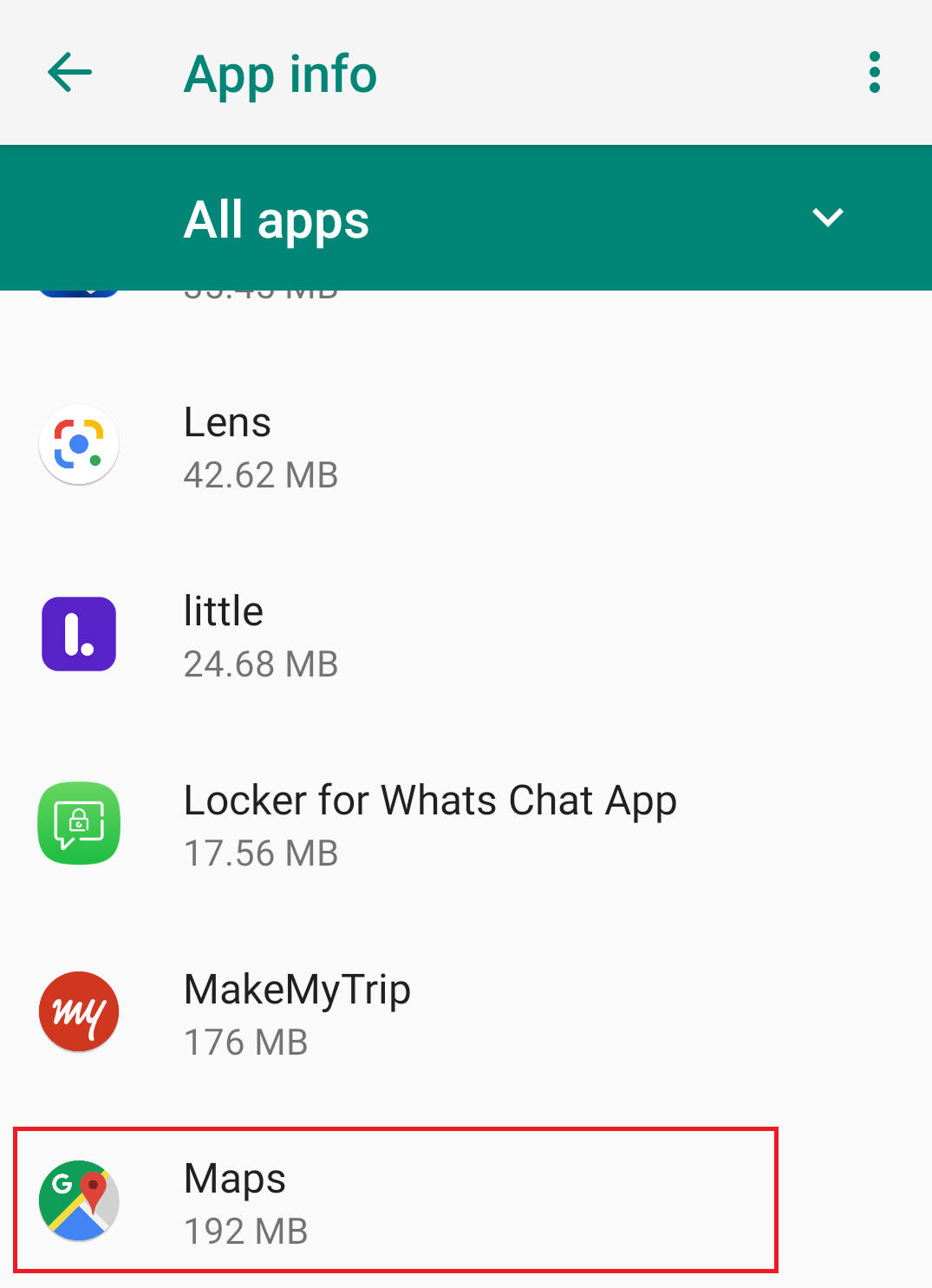Tap the App info title
The width and height of the screenshot is (932, 1288).
(279, 73)
